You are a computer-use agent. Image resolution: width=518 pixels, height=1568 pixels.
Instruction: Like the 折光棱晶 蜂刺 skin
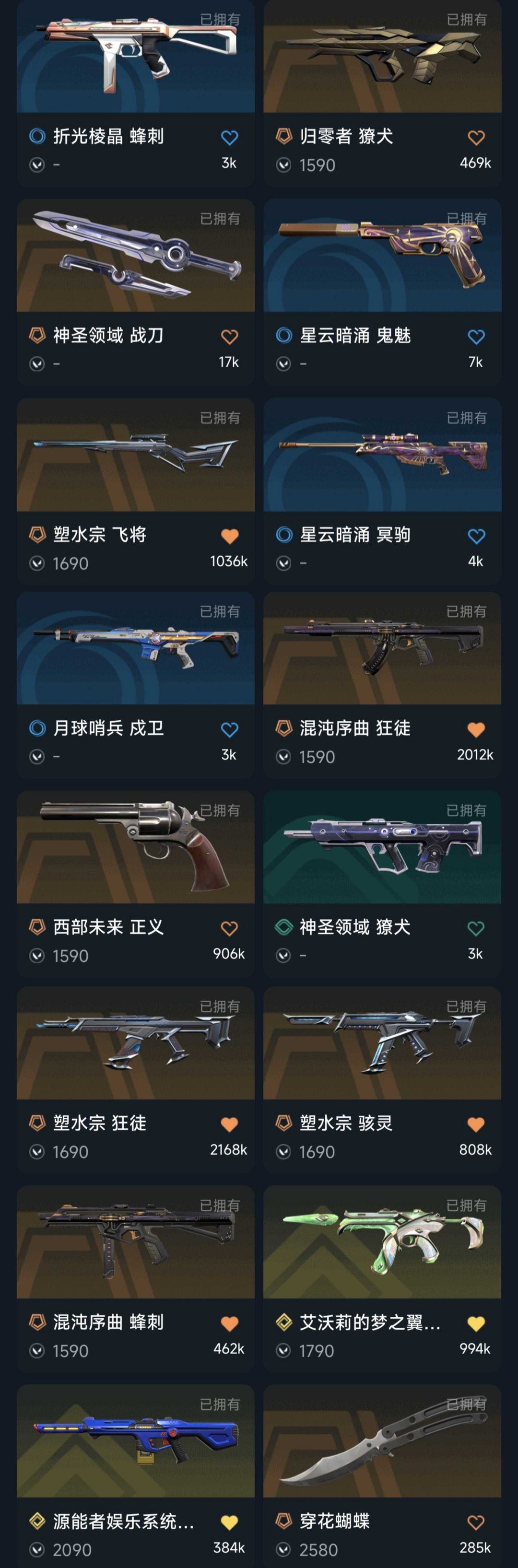pyautogui.click(x=229, y=138)
